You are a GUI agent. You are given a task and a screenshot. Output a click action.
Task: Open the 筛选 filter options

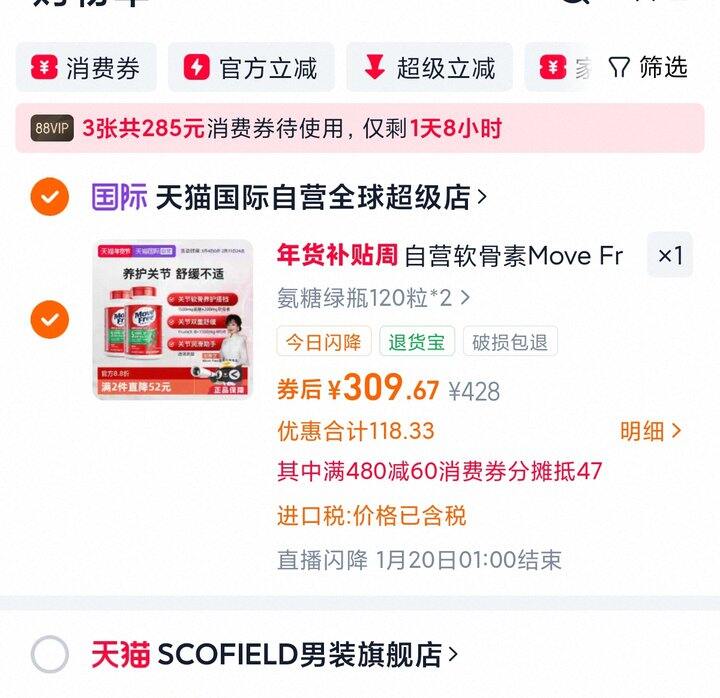(648, 68)
